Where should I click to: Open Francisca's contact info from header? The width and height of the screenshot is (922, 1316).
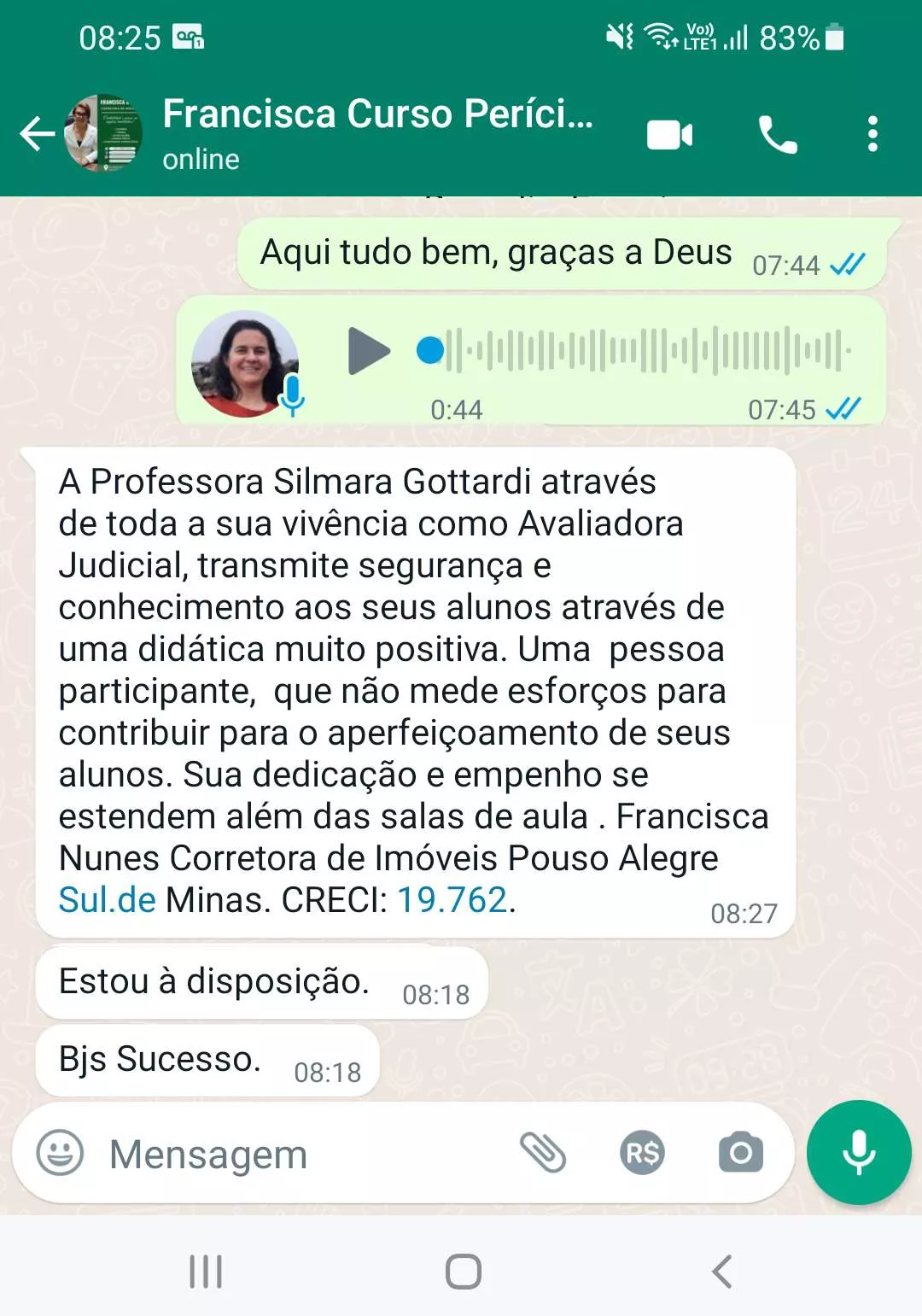click(x=376, y=133)
